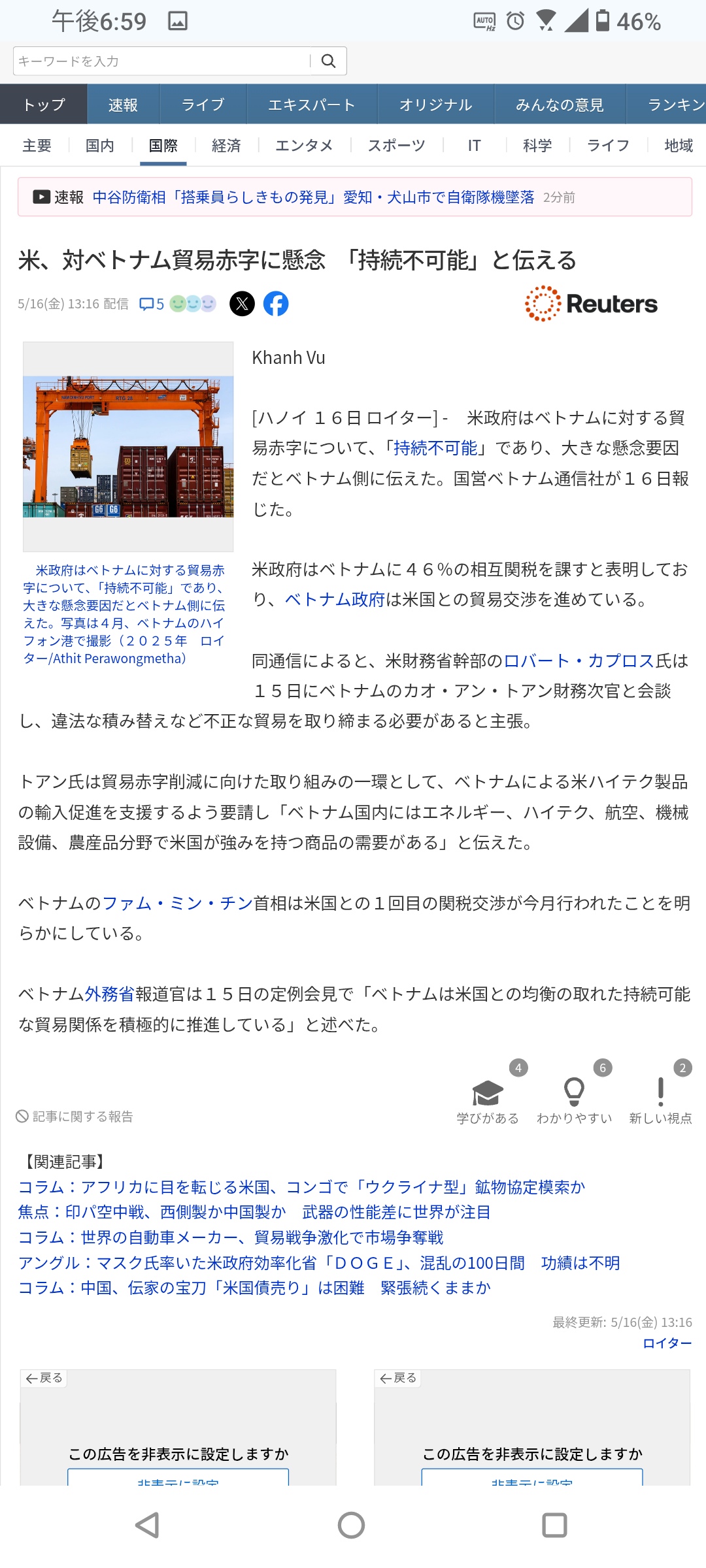Switch to the スポーツ category
The height and width of the screenshot is (1568, 706).
(x=396, y=146)
